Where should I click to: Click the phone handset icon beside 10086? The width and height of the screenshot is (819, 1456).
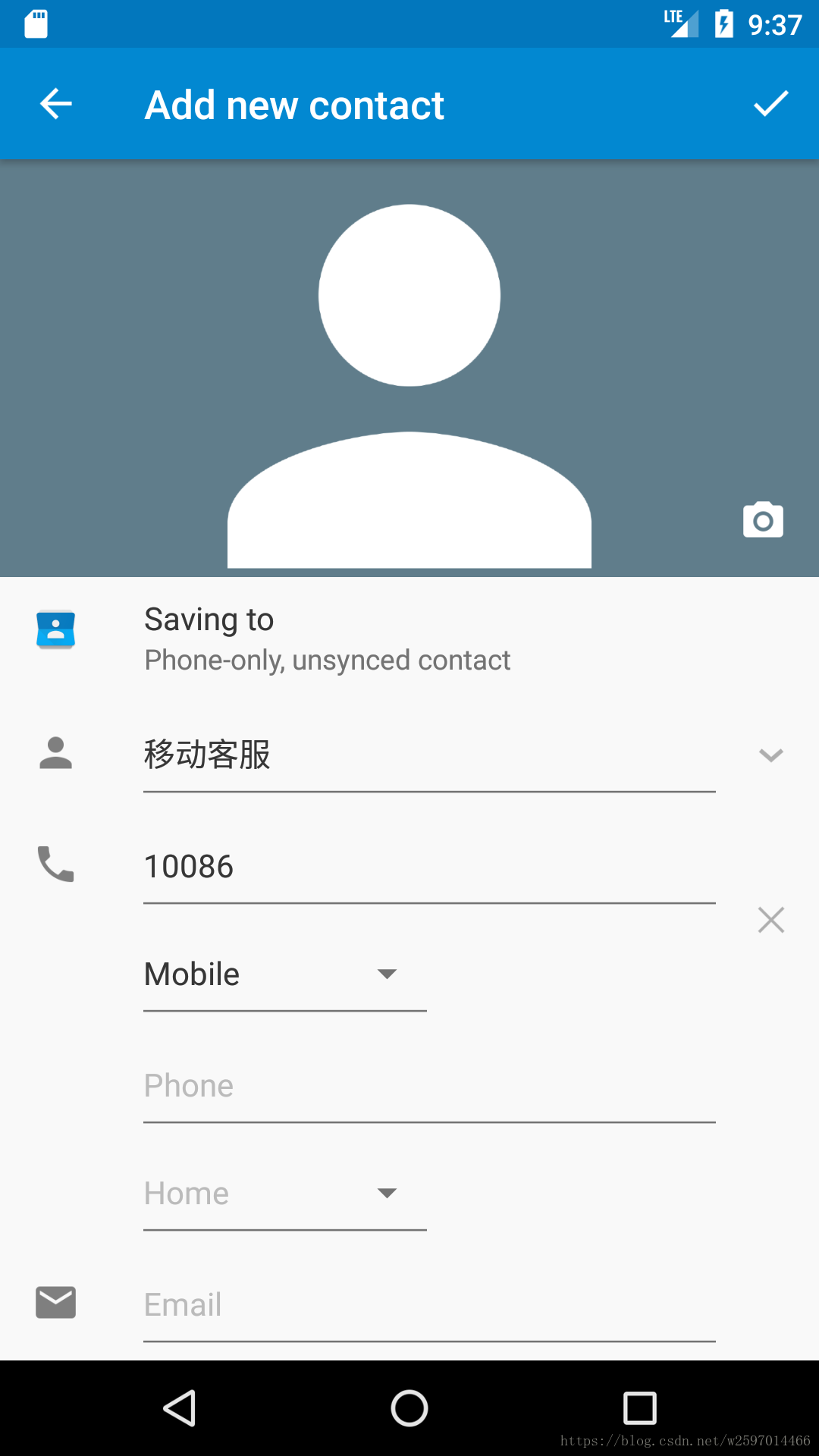pyautogui.click(x=55, y=864)
